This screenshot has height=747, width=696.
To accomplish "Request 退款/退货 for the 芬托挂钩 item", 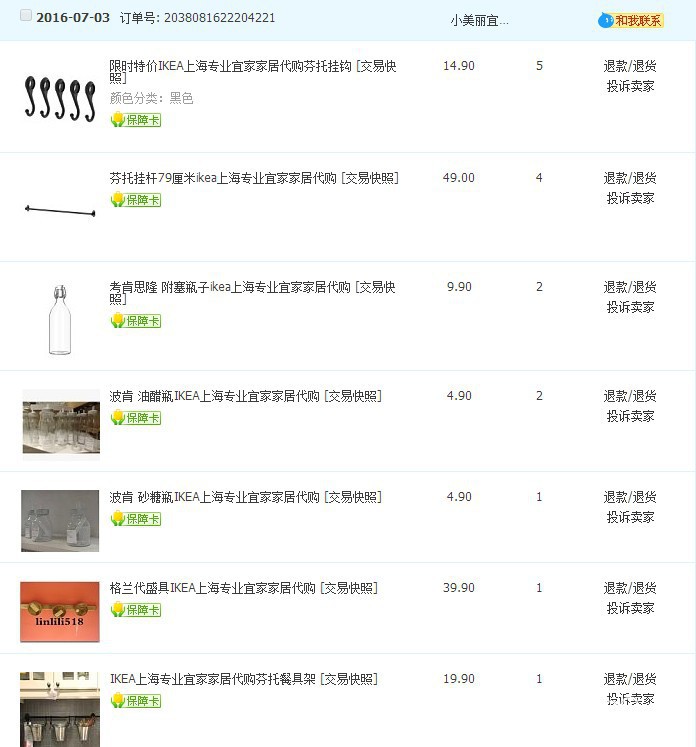I will click(630, 67).
